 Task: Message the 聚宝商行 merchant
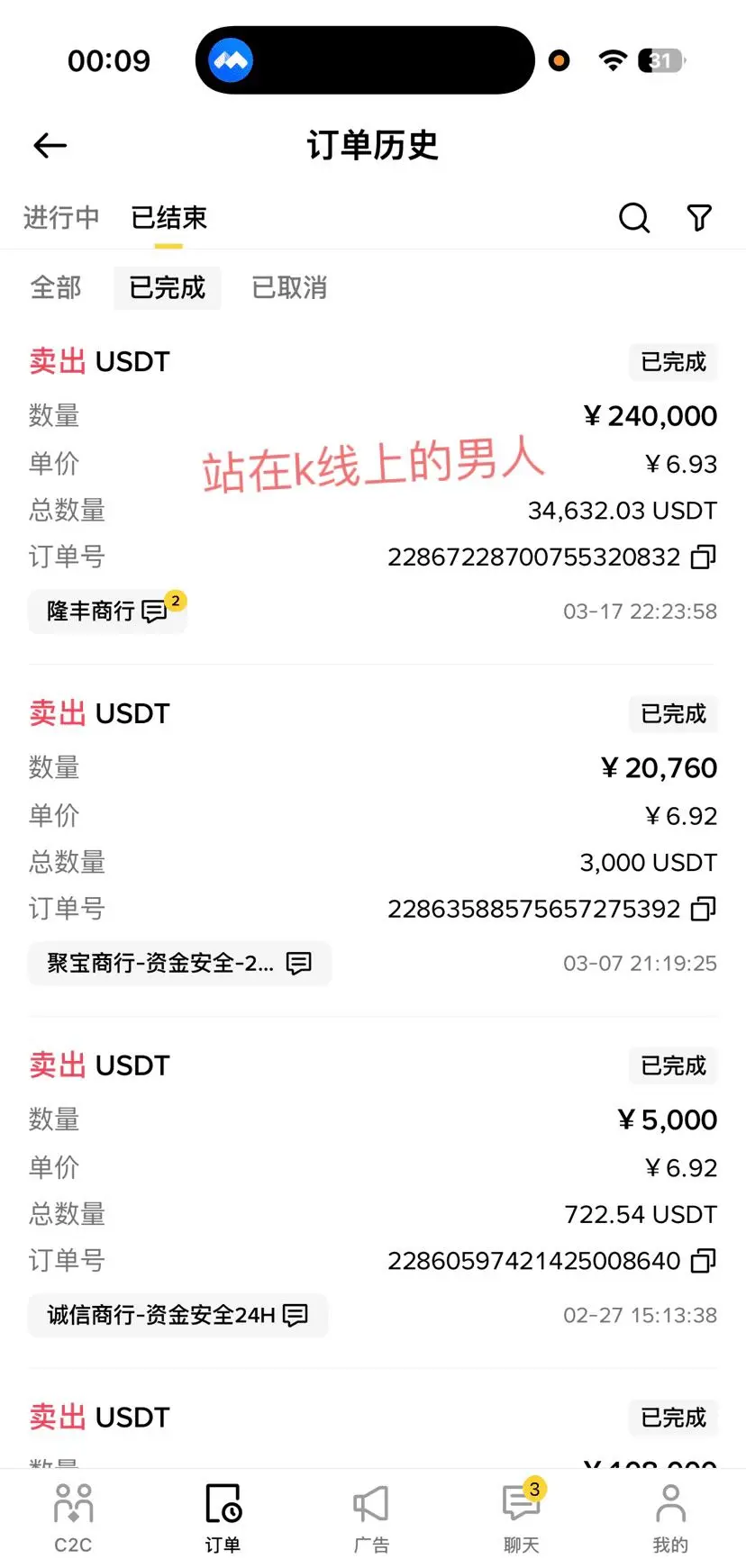(x=179, y=964)
